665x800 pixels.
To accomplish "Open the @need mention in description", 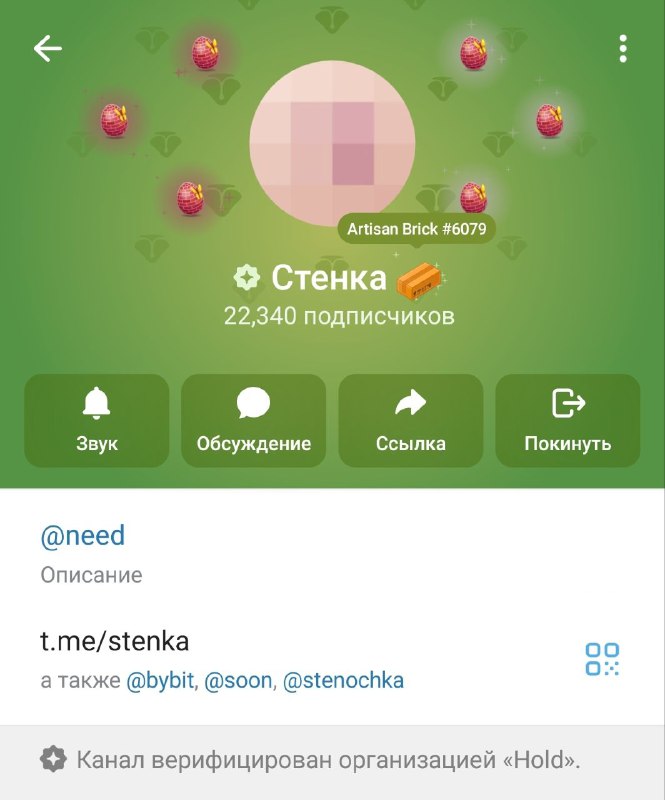I will [83, 536].
